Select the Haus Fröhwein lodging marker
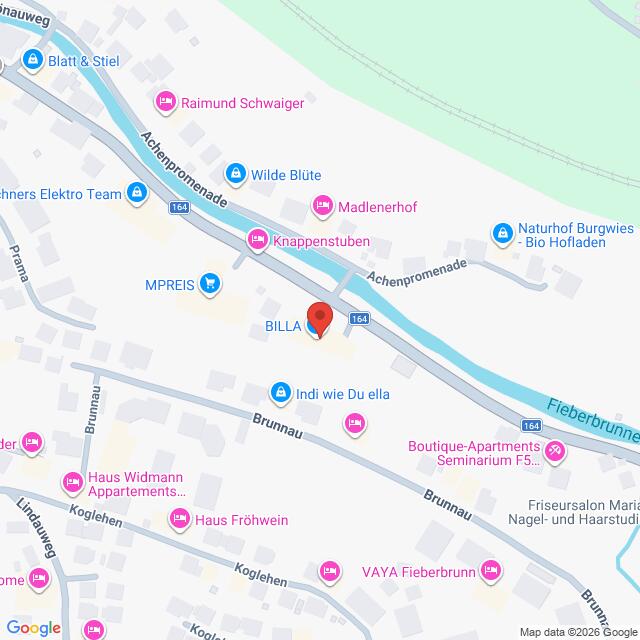 [x=179, y=518]
